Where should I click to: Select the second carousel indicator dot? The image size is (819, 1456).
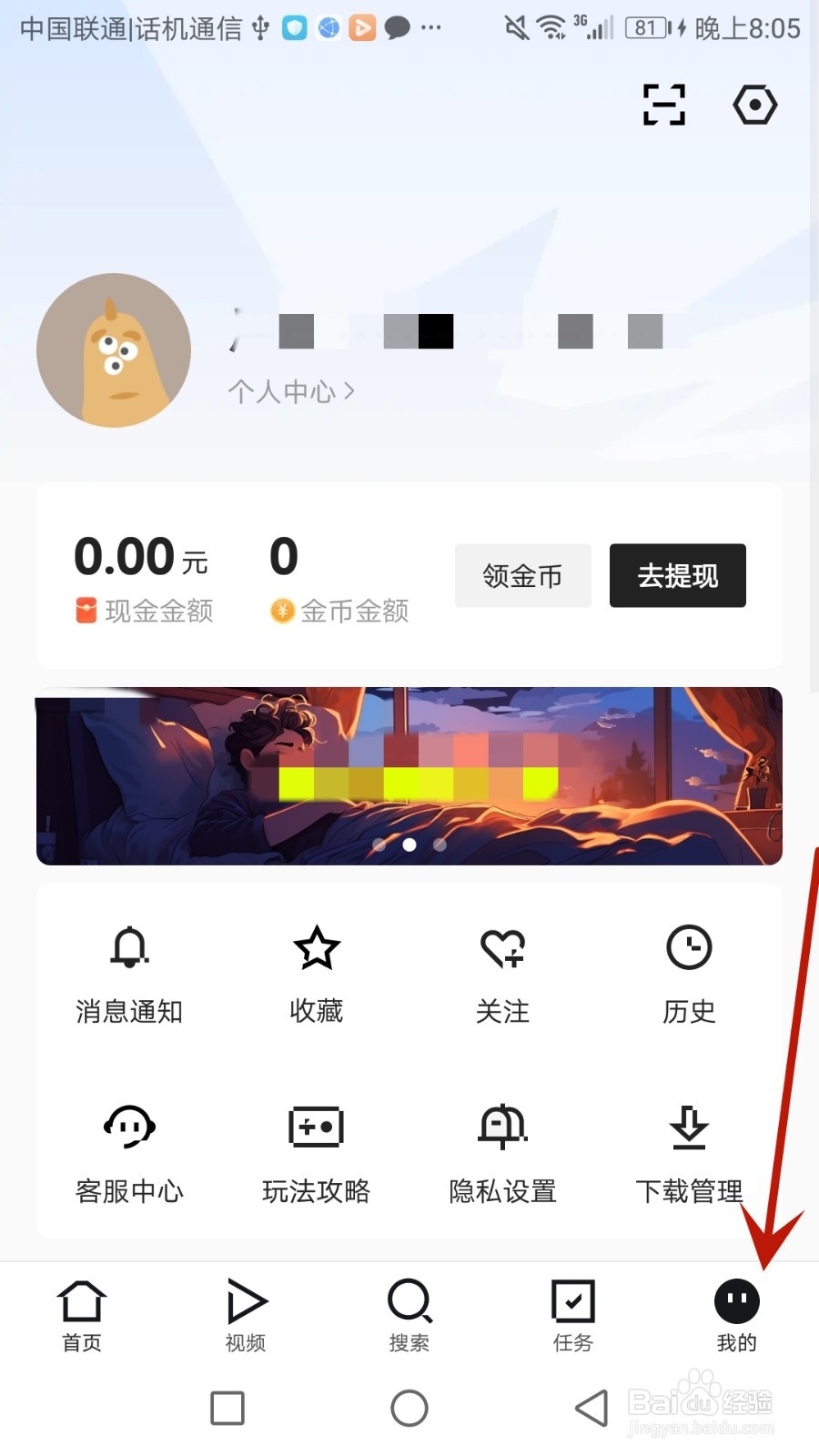click(x=409, y=844)
